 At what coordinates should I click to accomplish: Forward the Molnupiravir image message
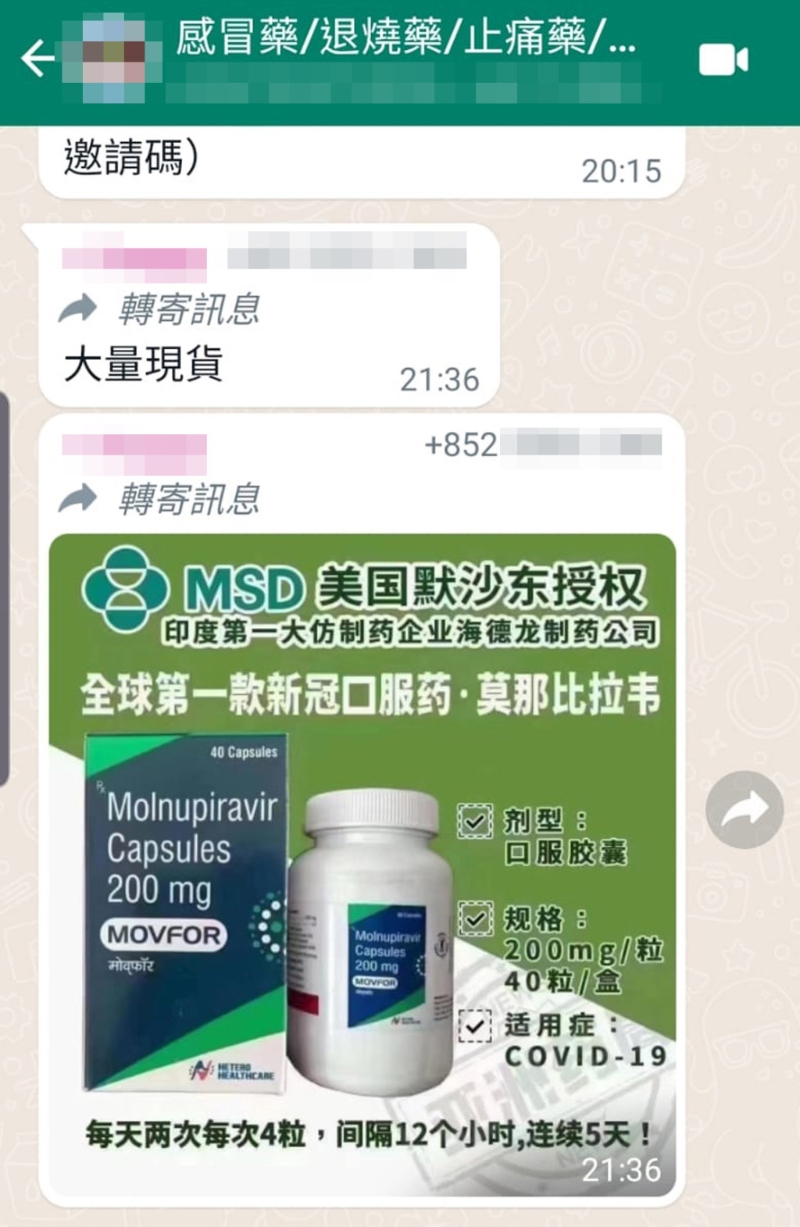pos(744,810)
